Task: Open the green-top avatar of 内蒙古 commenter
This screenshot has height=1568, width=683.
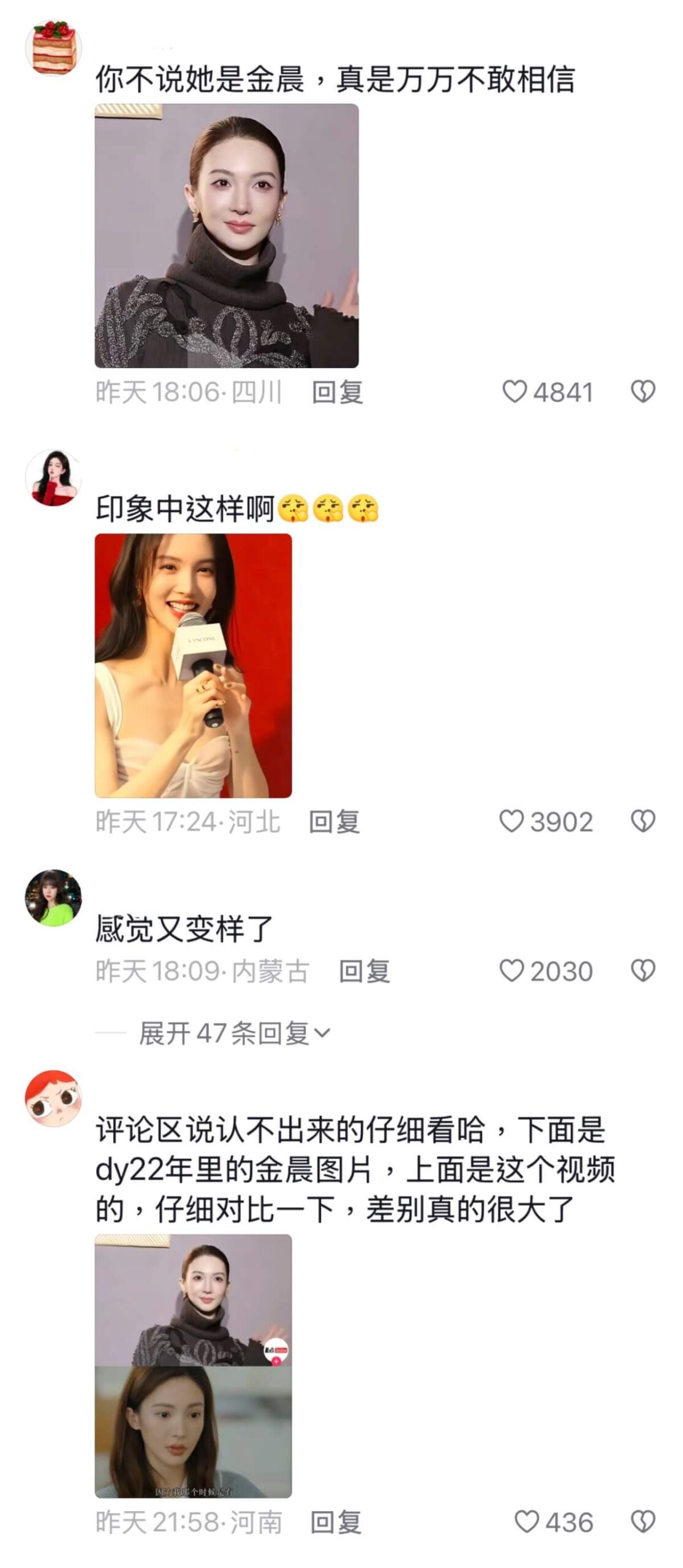Action: pyautogui.click(x=53, y=897)
